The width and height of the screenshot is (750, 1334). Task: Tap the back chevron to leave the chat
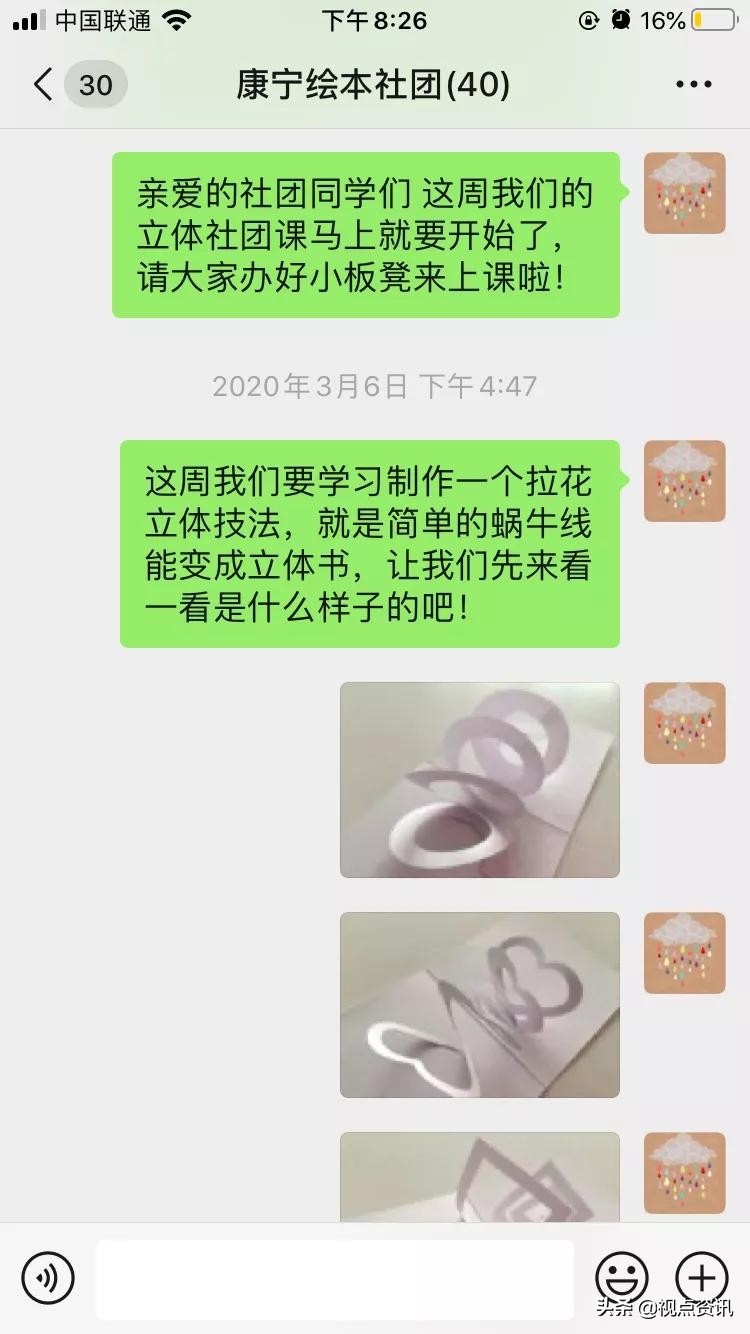(40, 85)
